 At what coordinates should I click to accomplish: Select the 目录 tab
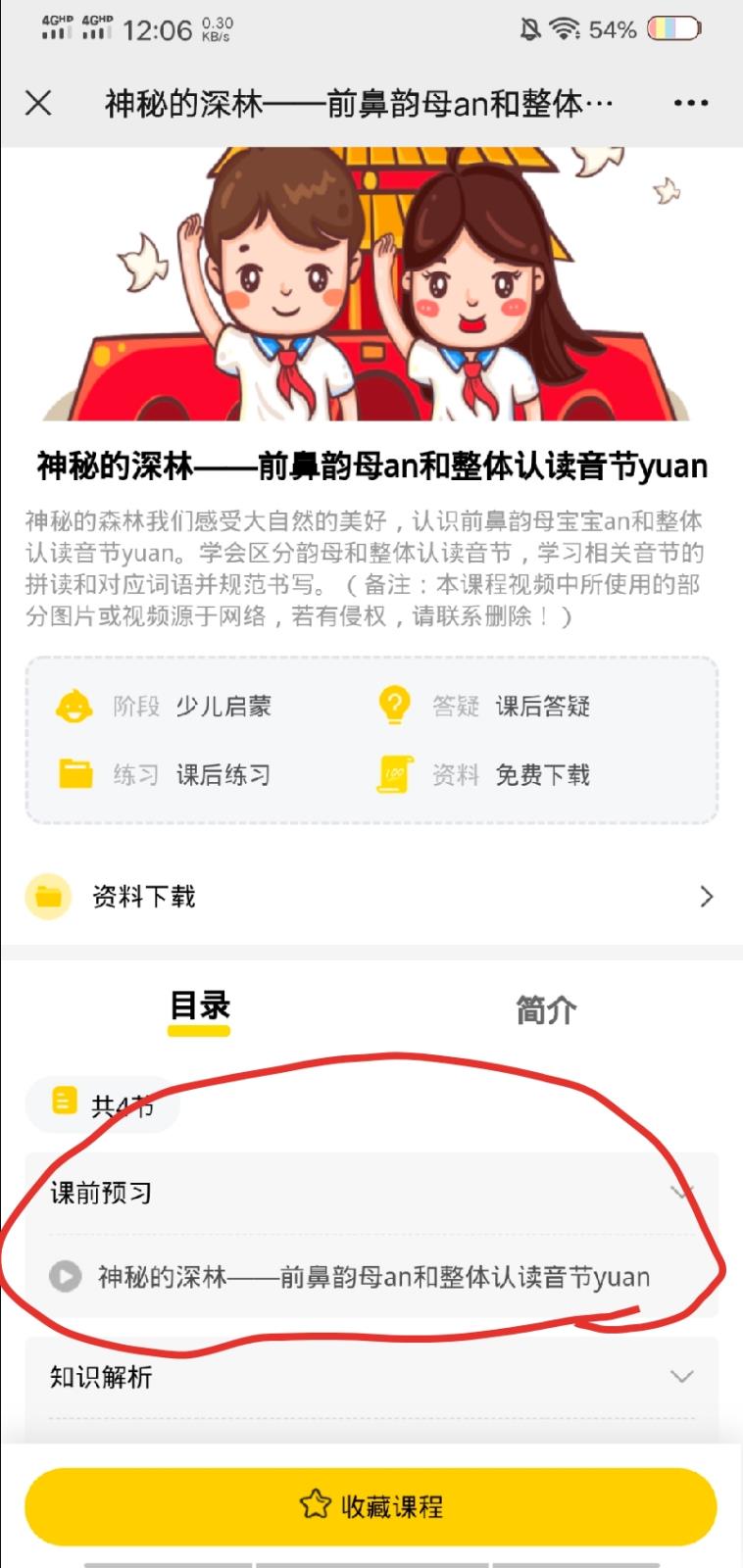[199, 1006]
